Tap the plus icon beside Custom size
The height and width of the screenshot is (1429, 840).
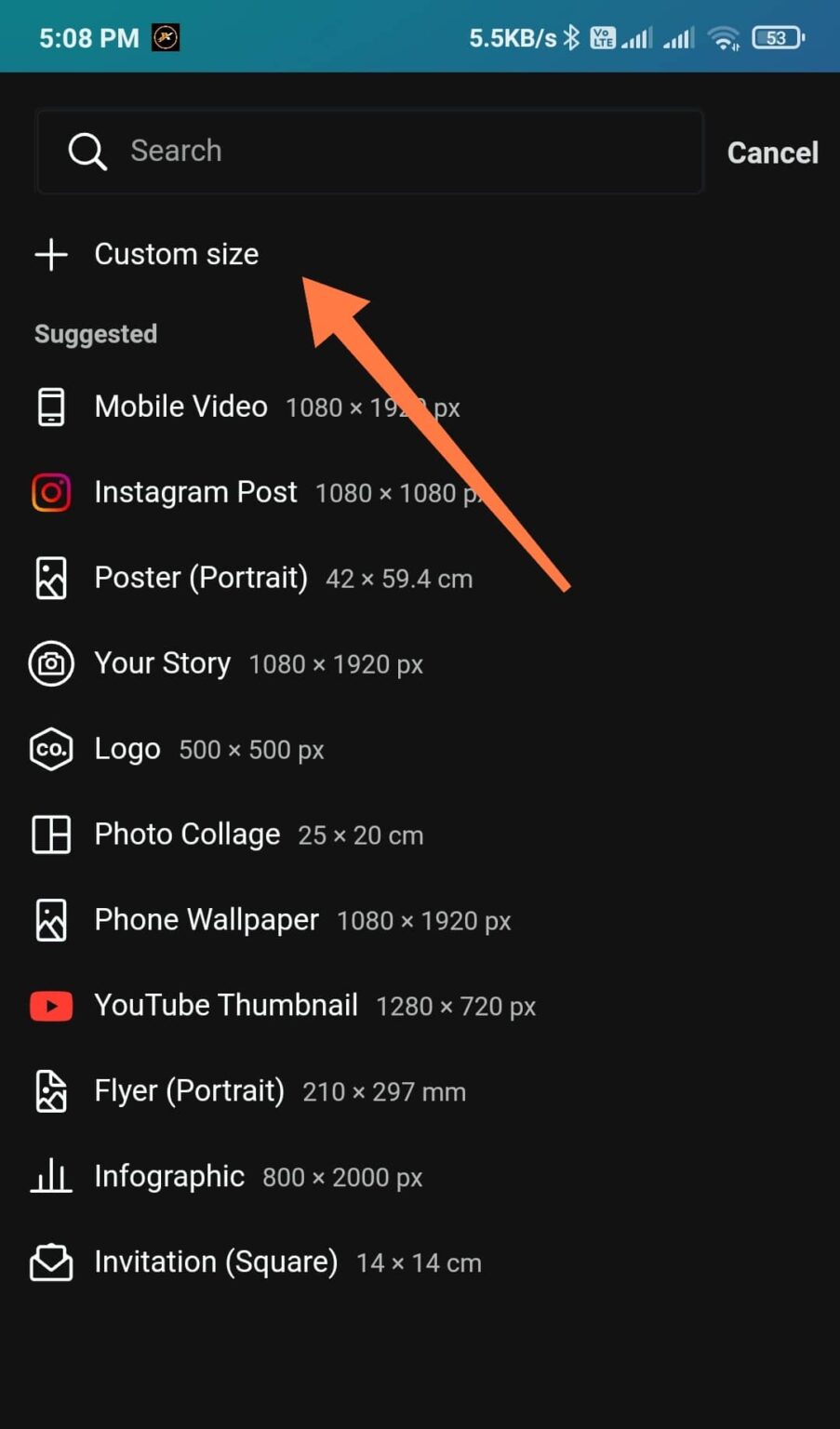pyautogui.click(x=50, y=254)
